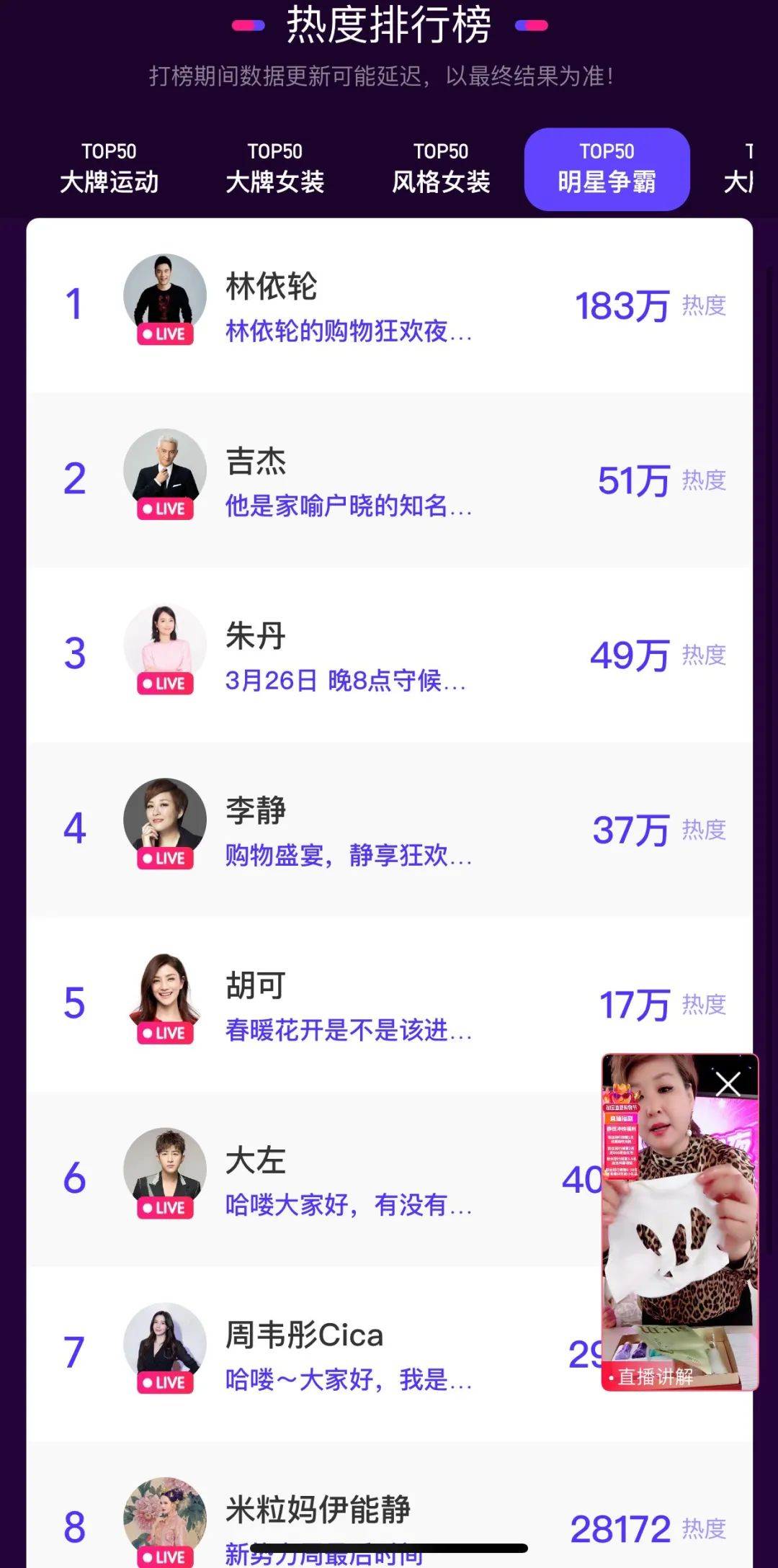This screenshot has width=778, height=1568.
Task: Switch to the 风格女装 TOP50 tab
Action: pyautogui.click(x=441, y=169)
